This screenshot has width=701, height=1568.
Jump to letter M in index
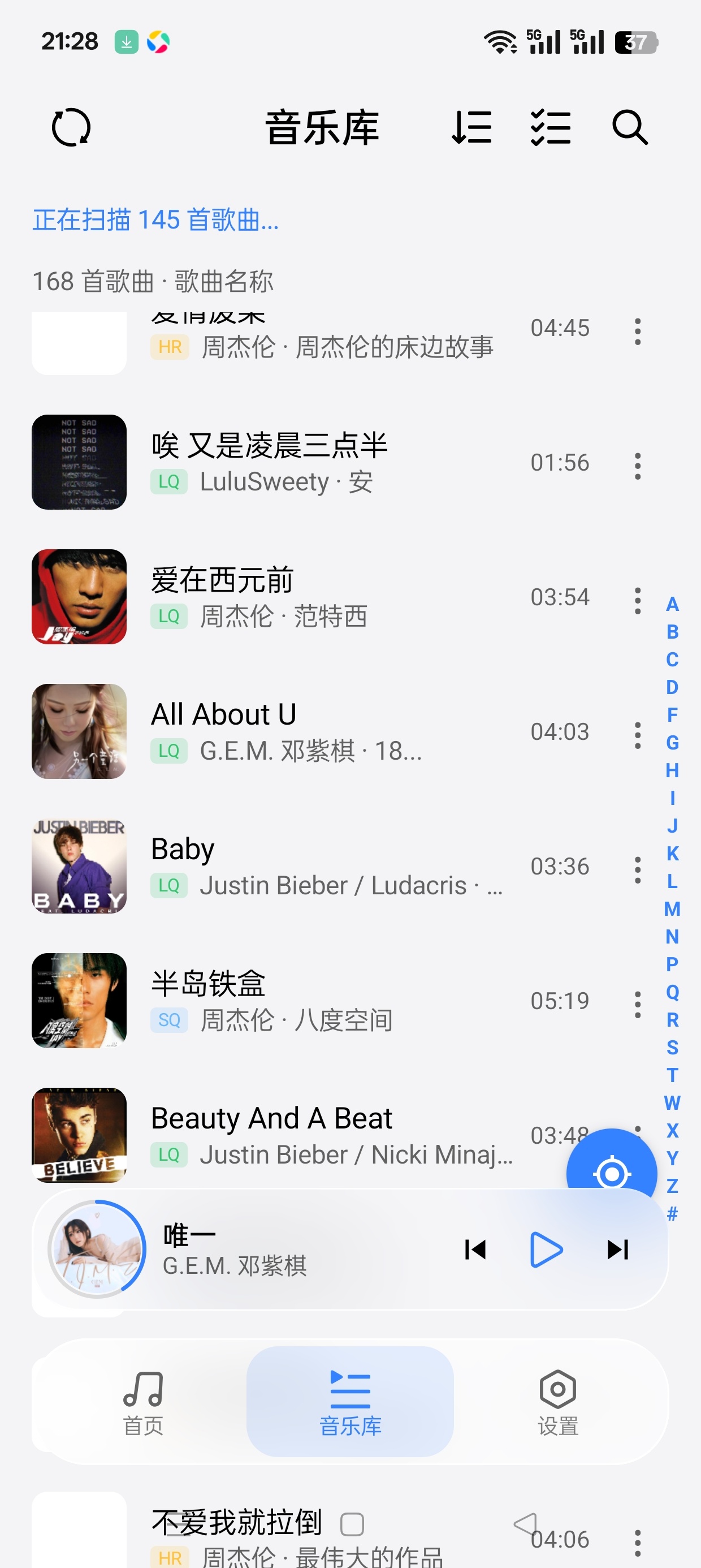click(672, 909)
